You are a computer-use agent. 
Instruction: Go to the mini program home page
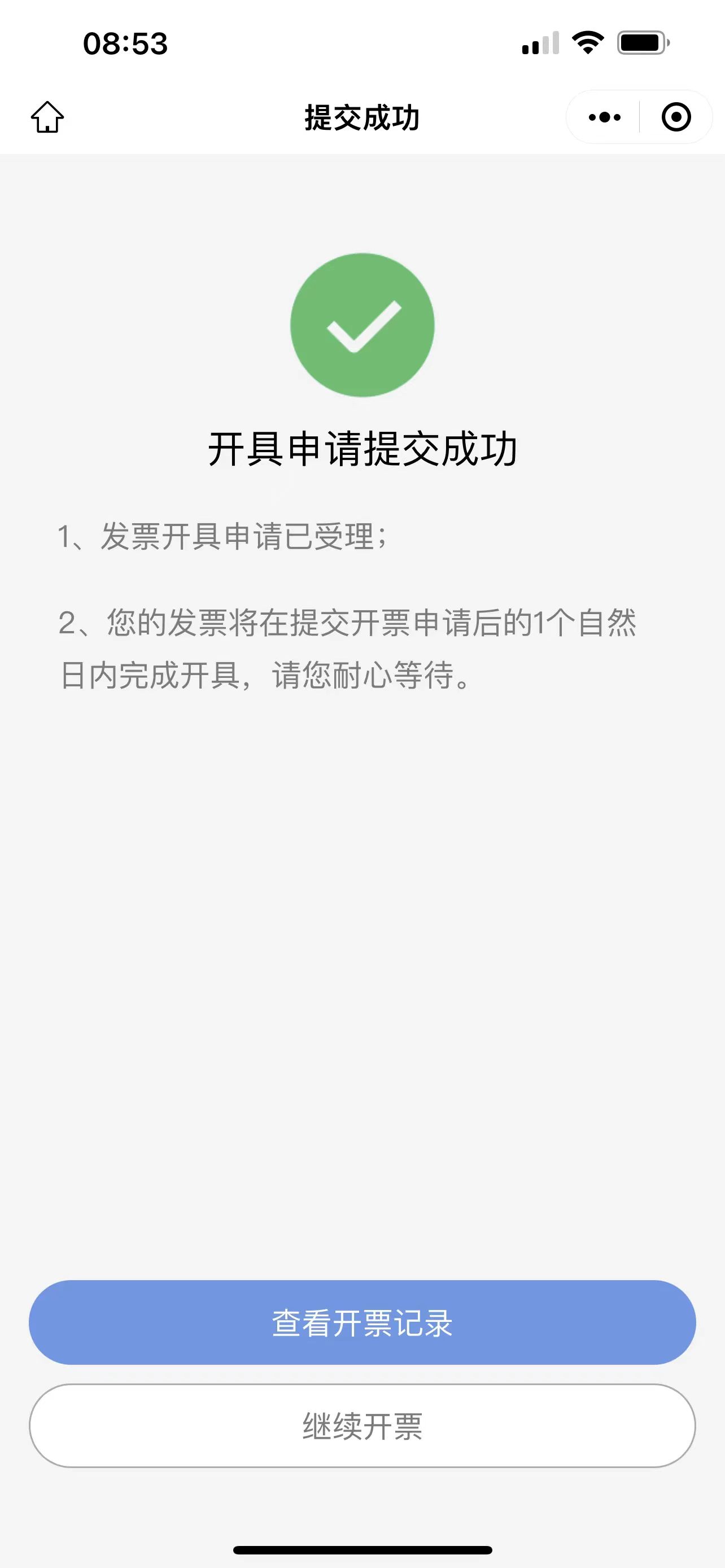tap(47, 117)
